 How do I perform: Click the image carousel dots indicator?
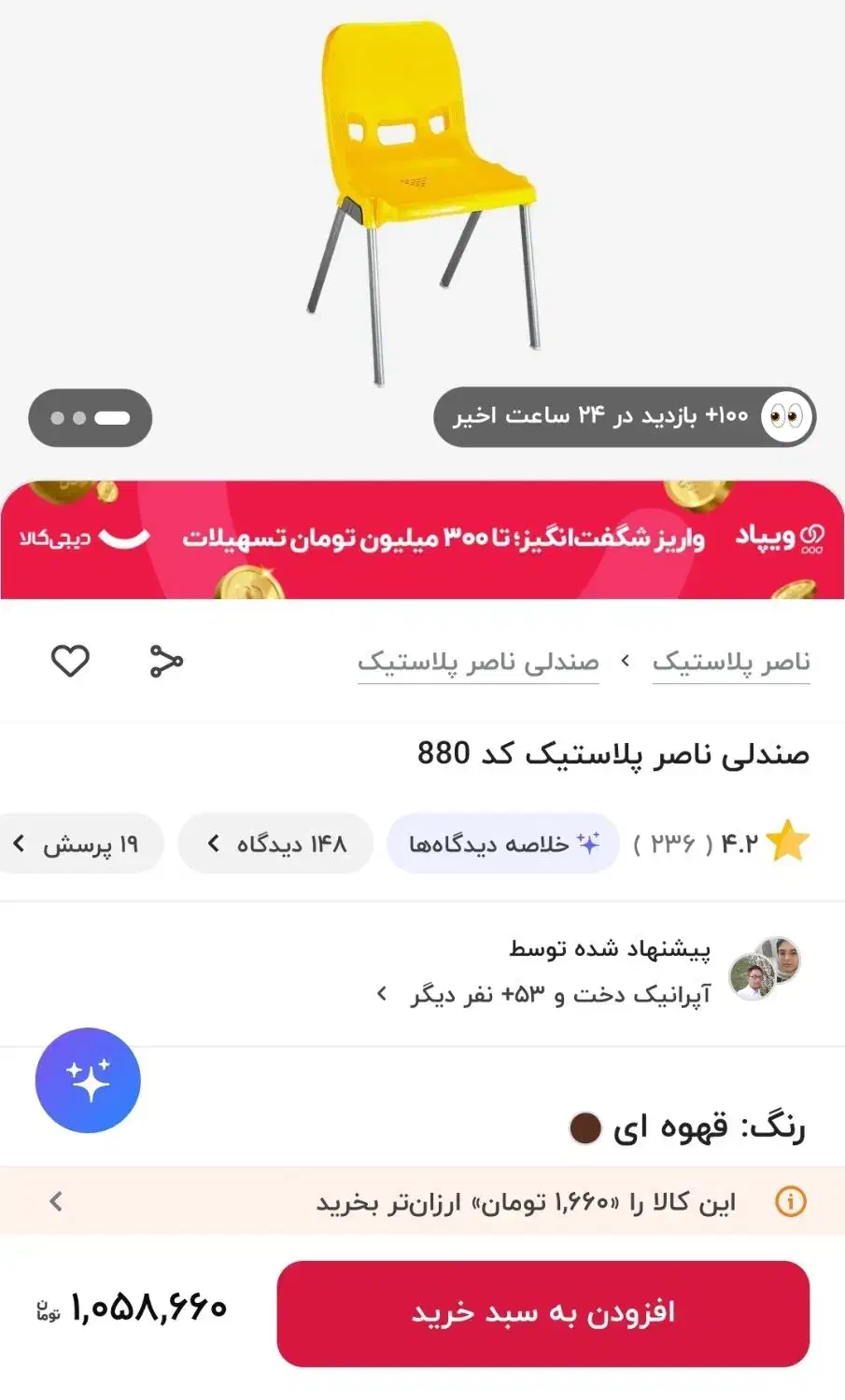[90, 418]
